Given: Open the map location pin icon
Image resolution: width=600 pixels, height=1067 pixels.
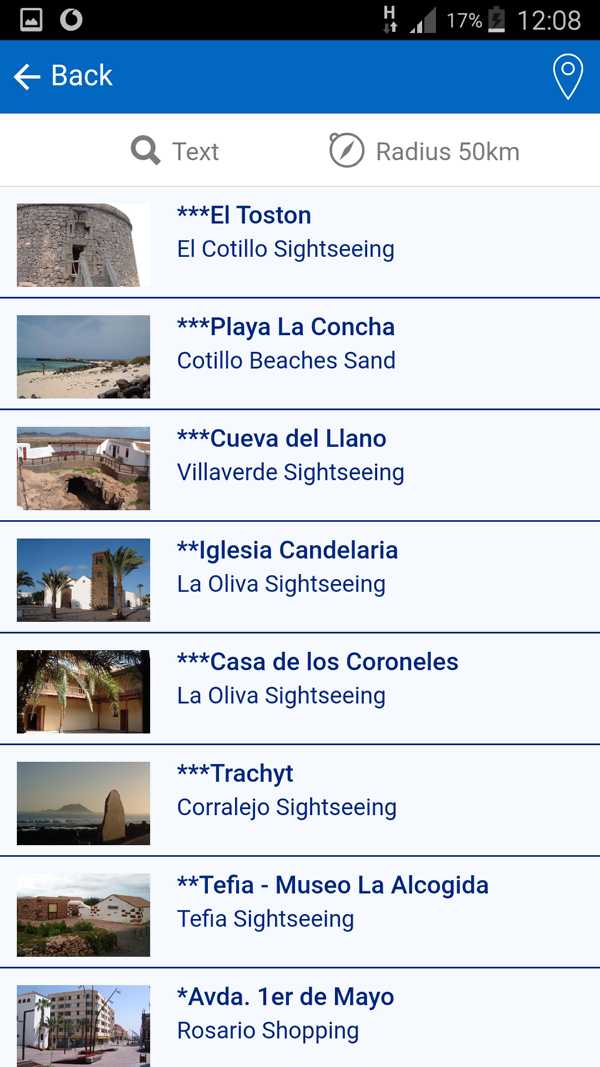Looking at the screenshot, I should click(568, 77).
